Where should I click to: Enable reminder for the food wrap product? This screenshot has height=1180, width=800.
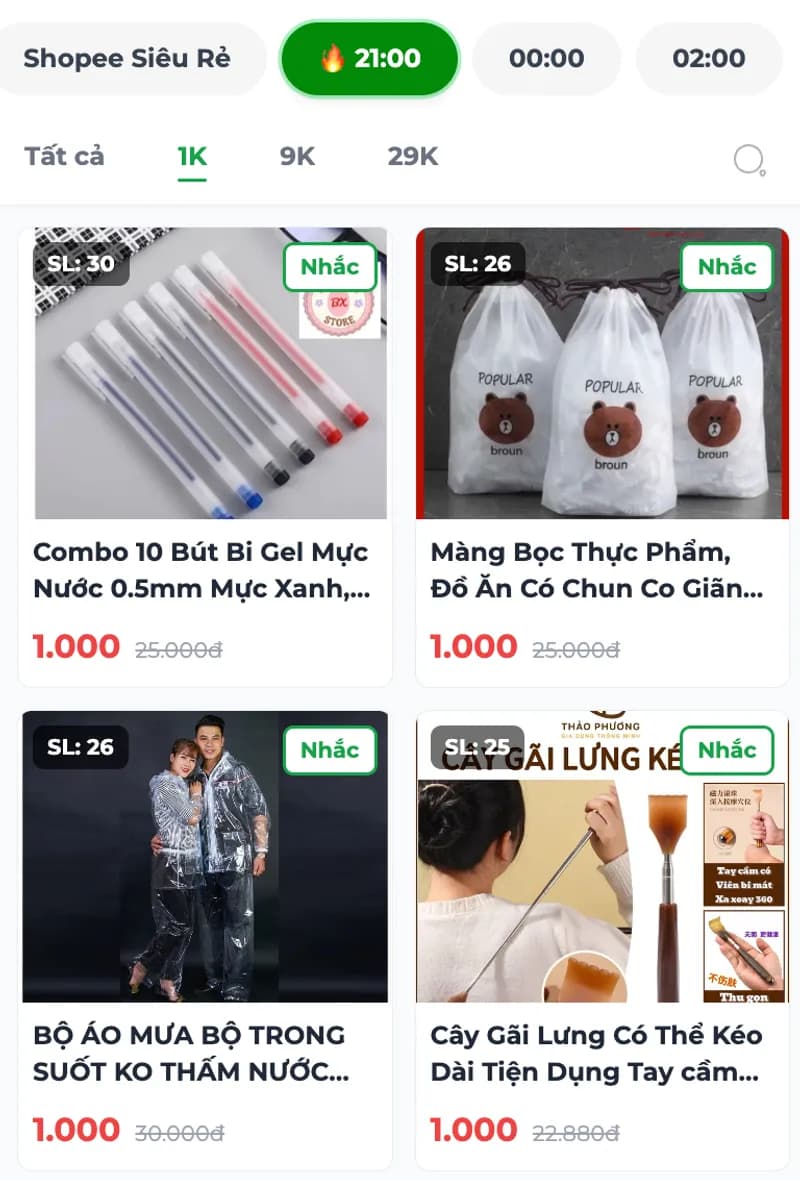pyautogui.click(x=726, y=267)
